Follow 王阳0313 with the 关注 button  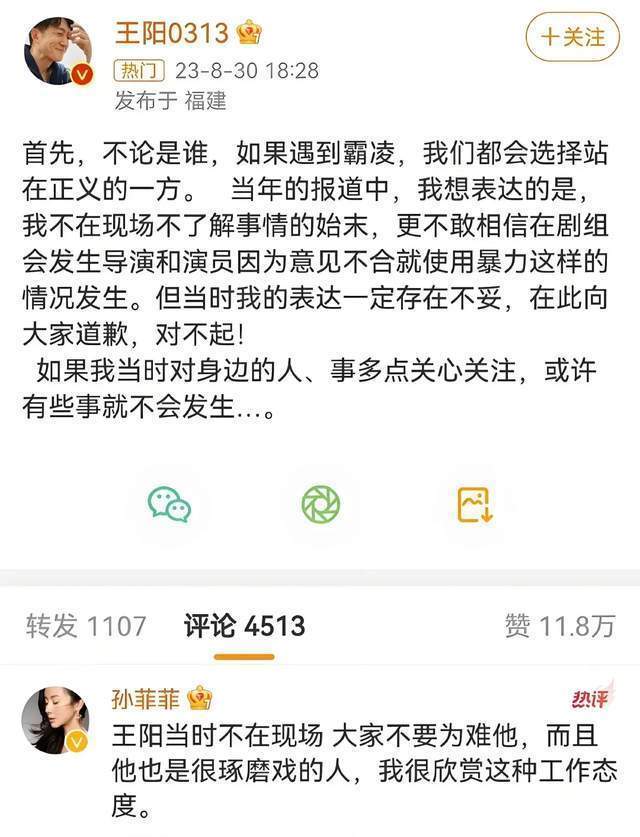[573, 37]
